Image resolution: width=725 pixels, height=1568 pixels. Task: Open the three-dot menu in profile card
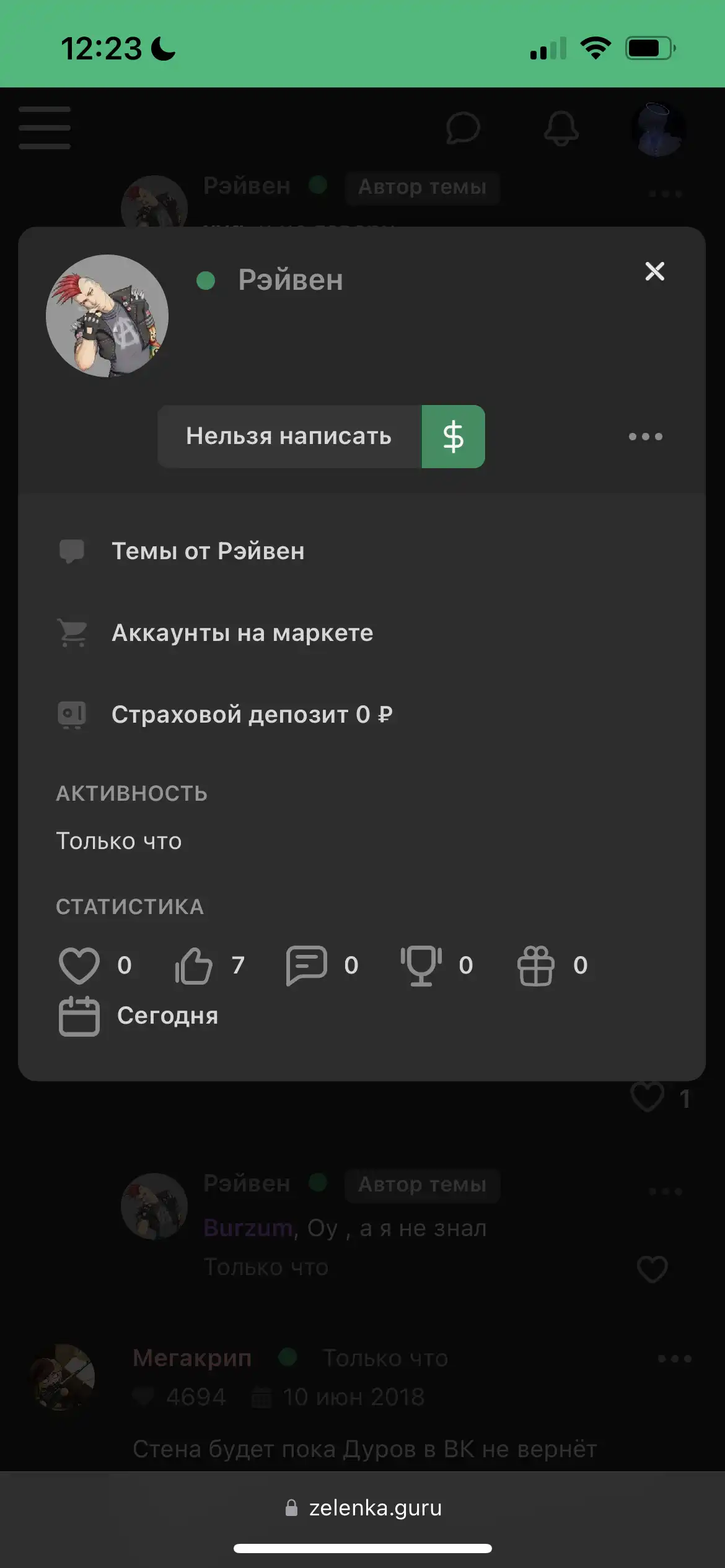coord(645,437)
